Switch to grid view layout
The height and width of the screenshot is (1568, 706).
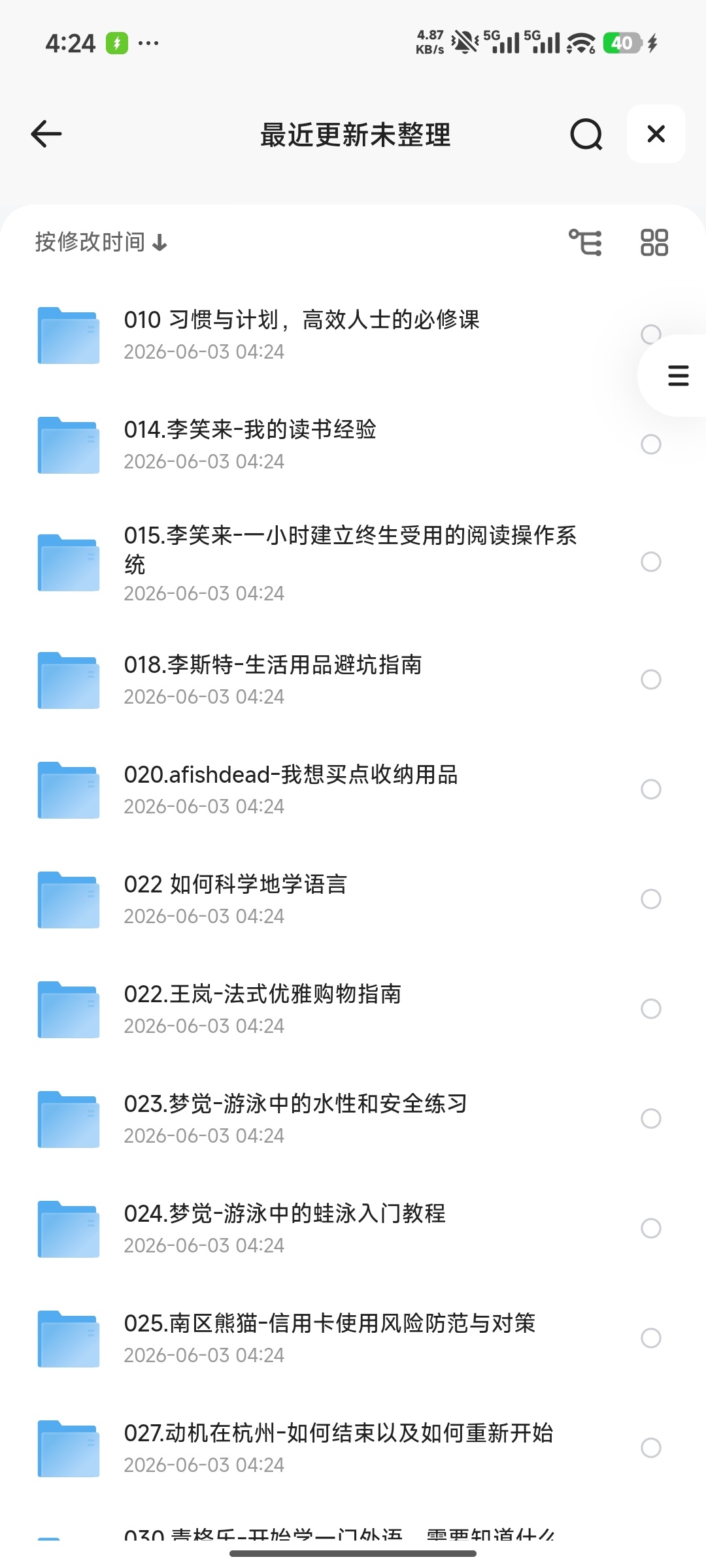(654, 242)
